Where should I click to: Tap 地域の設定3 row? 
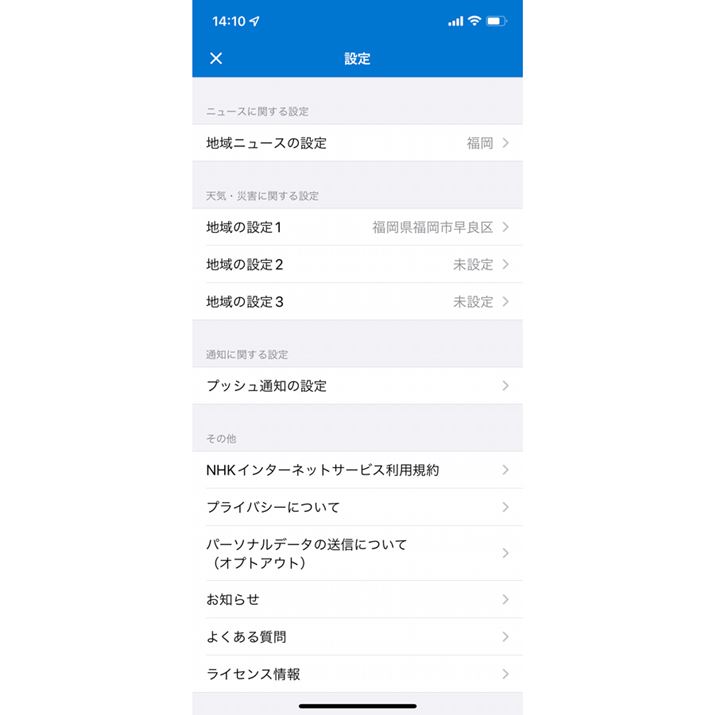tap(357, 302)
